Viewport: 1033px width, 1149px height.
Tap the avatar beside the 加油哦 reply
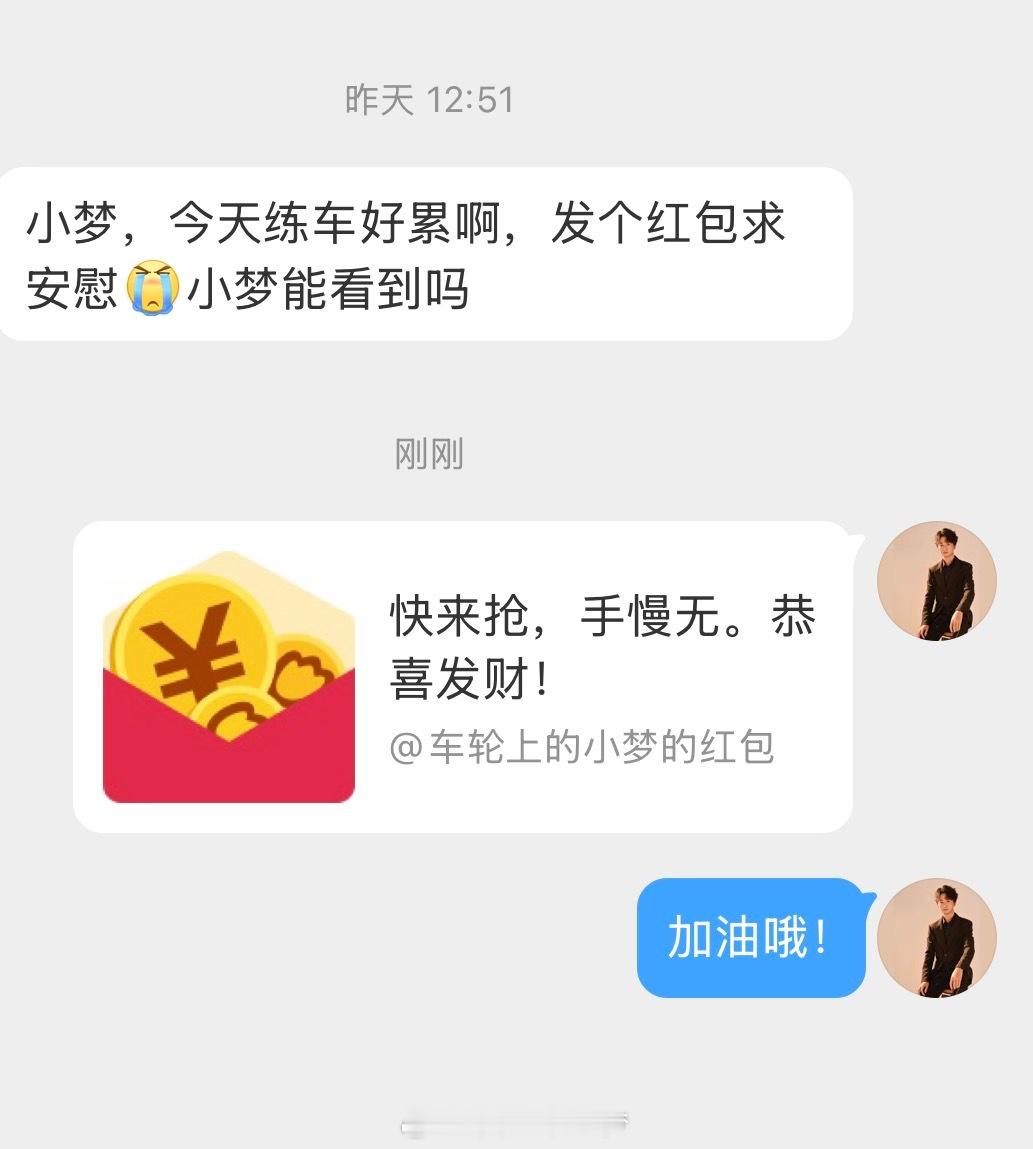pos(937,937)
